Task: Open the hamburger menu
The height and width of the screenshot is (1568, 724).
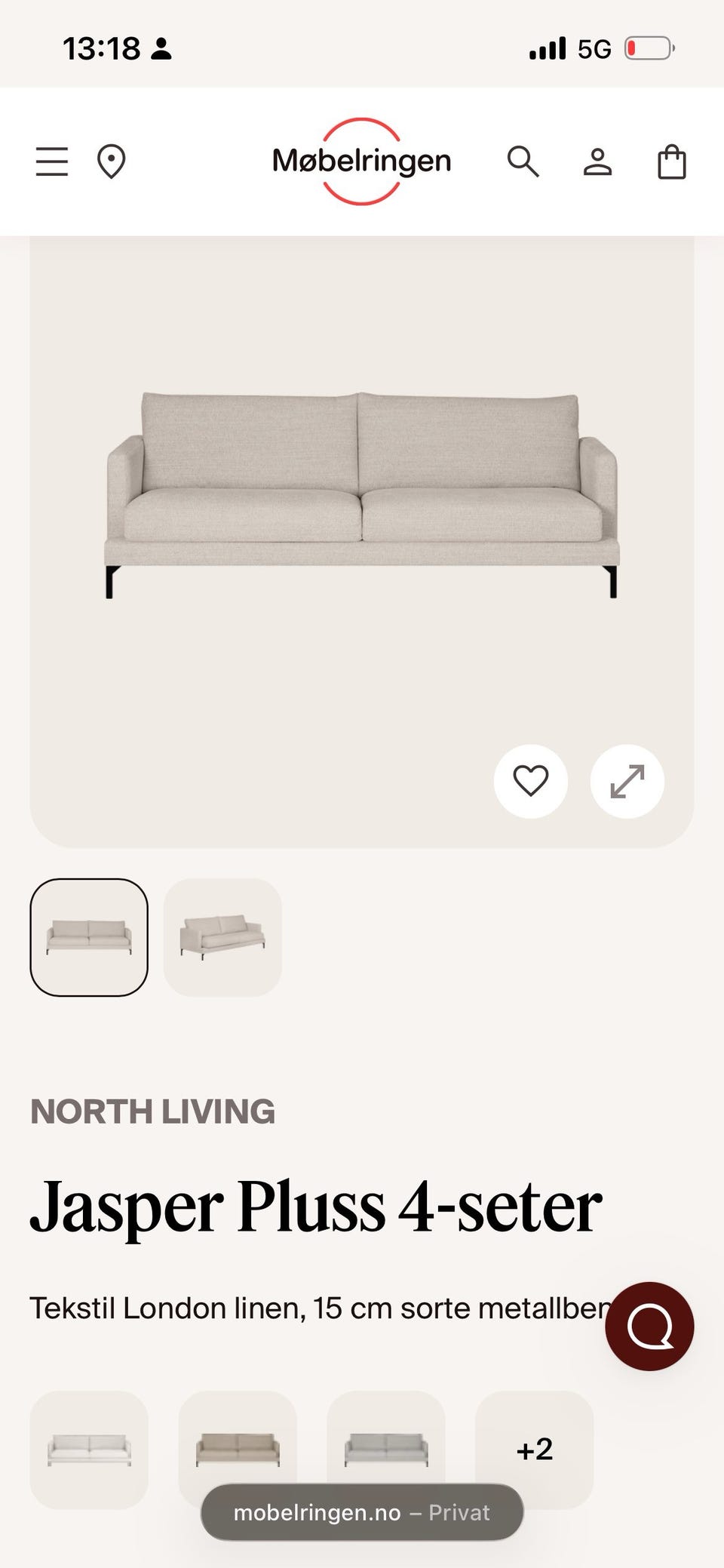Action: pyautogui.click(x=52, y=161)
